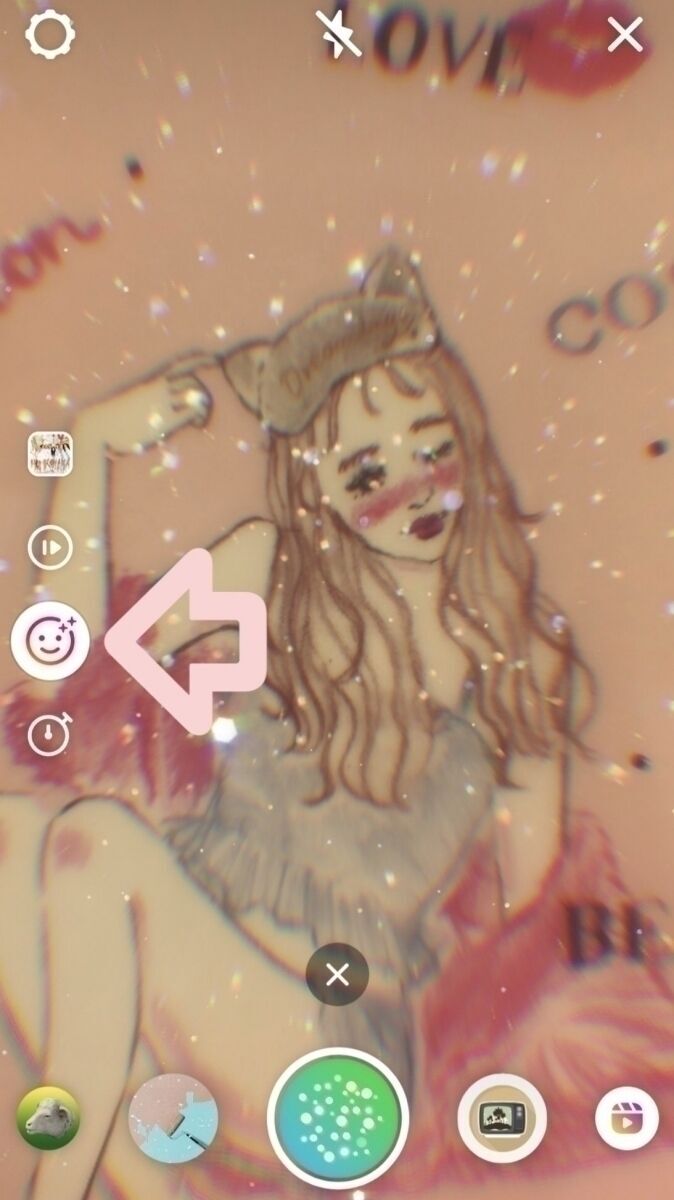Tap the face touch-up sparkle icon

(x=50, y=641)
